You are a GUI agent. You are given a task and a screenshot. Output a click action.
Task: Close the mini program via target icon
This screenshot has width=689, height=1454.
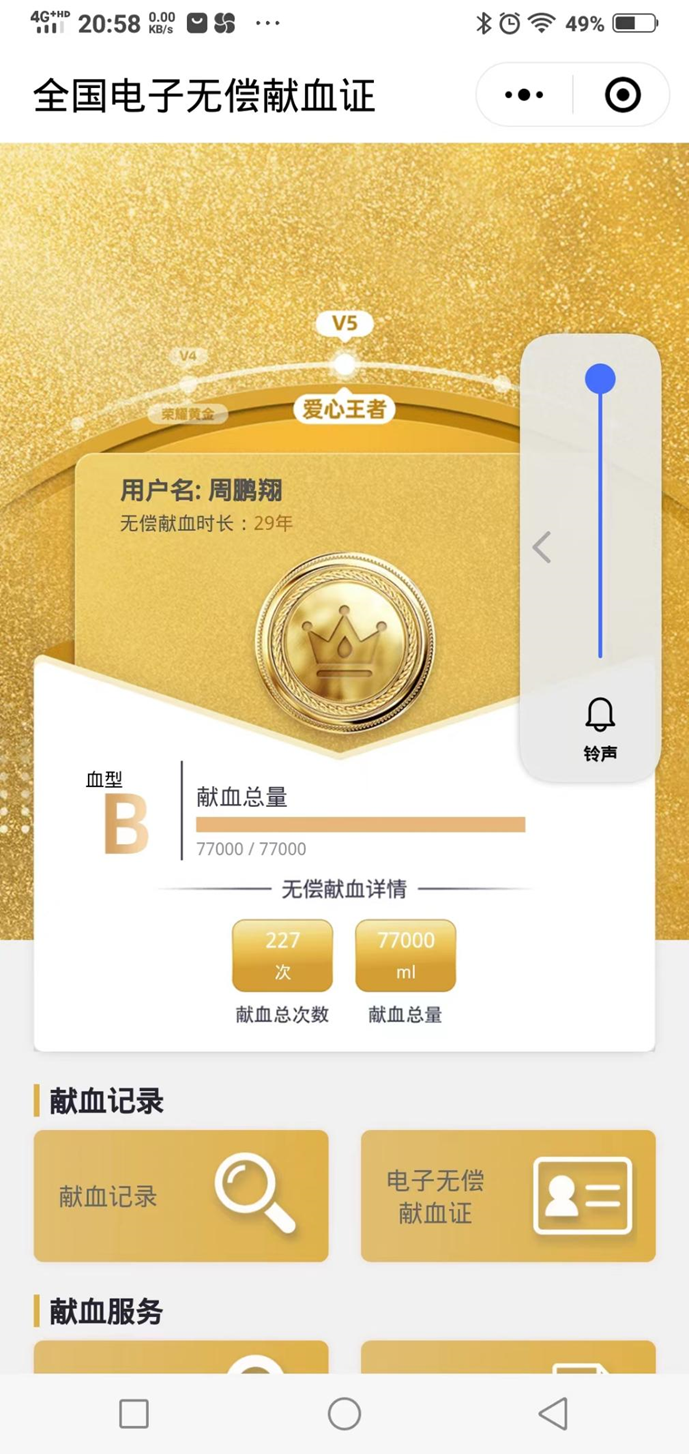point(622,95)
